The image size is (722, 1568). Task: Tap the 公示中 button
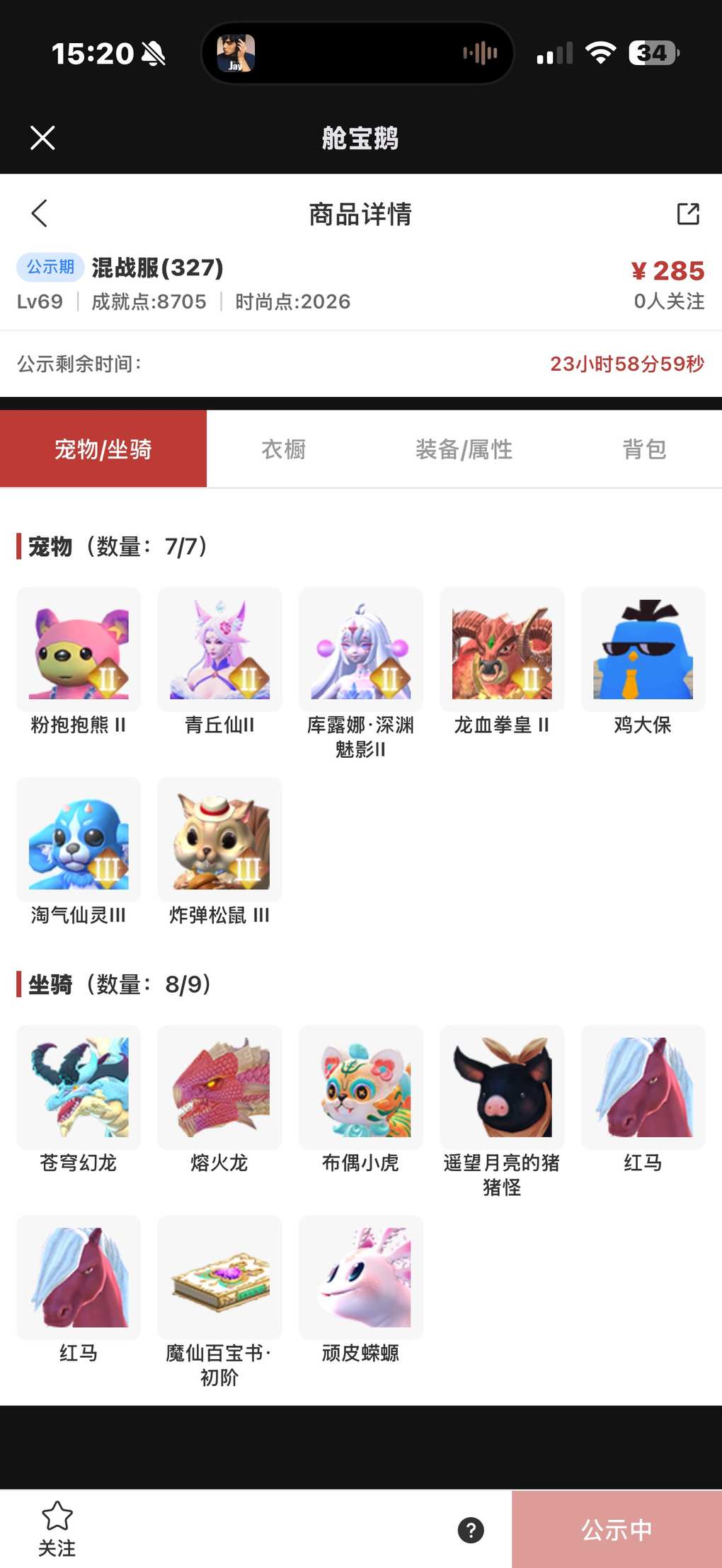(617, 1530)
